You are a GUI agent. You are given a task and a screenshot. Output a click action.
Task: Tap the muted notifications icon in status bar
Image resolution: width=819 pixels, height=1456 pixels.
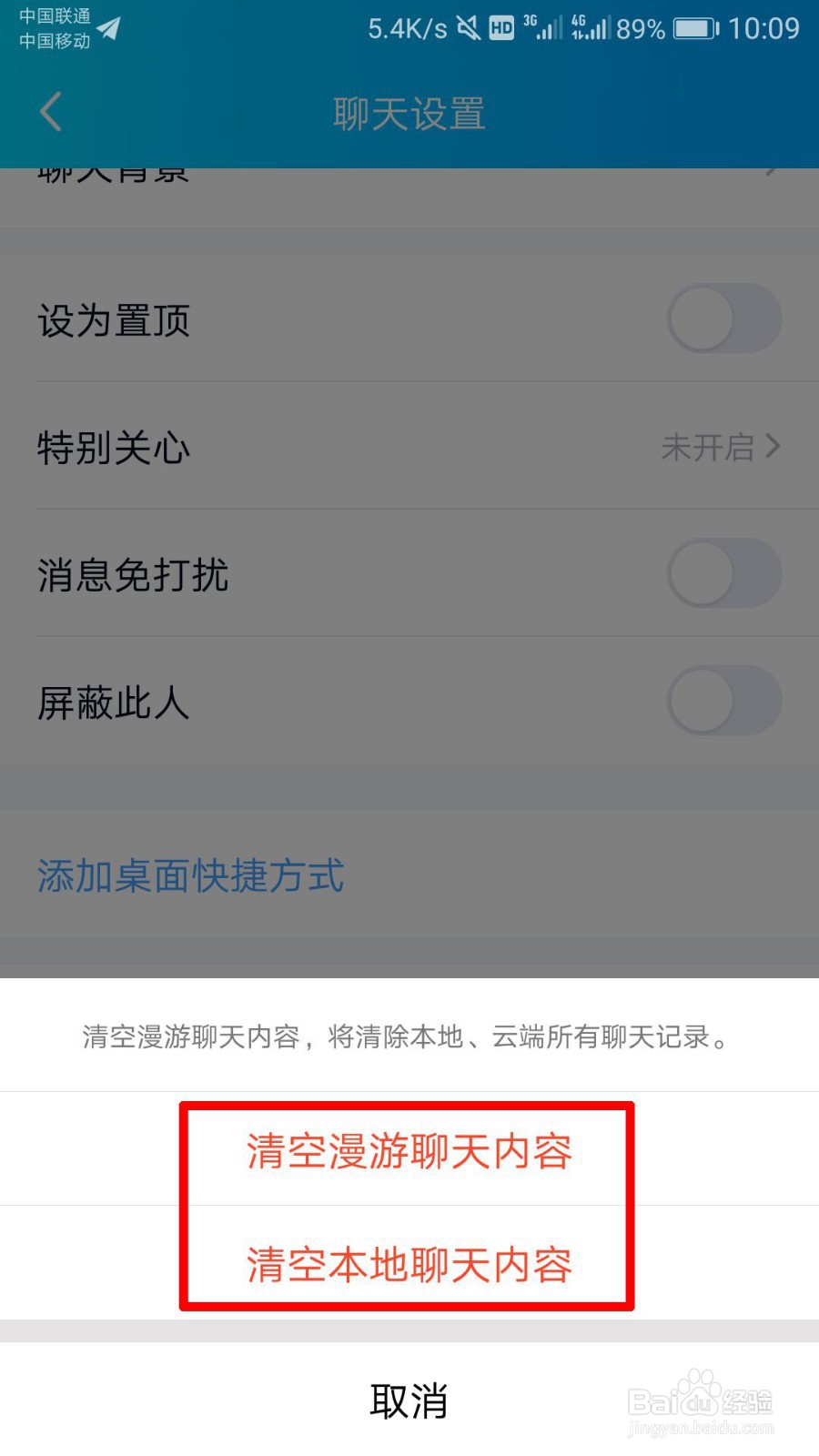point(467,28)
